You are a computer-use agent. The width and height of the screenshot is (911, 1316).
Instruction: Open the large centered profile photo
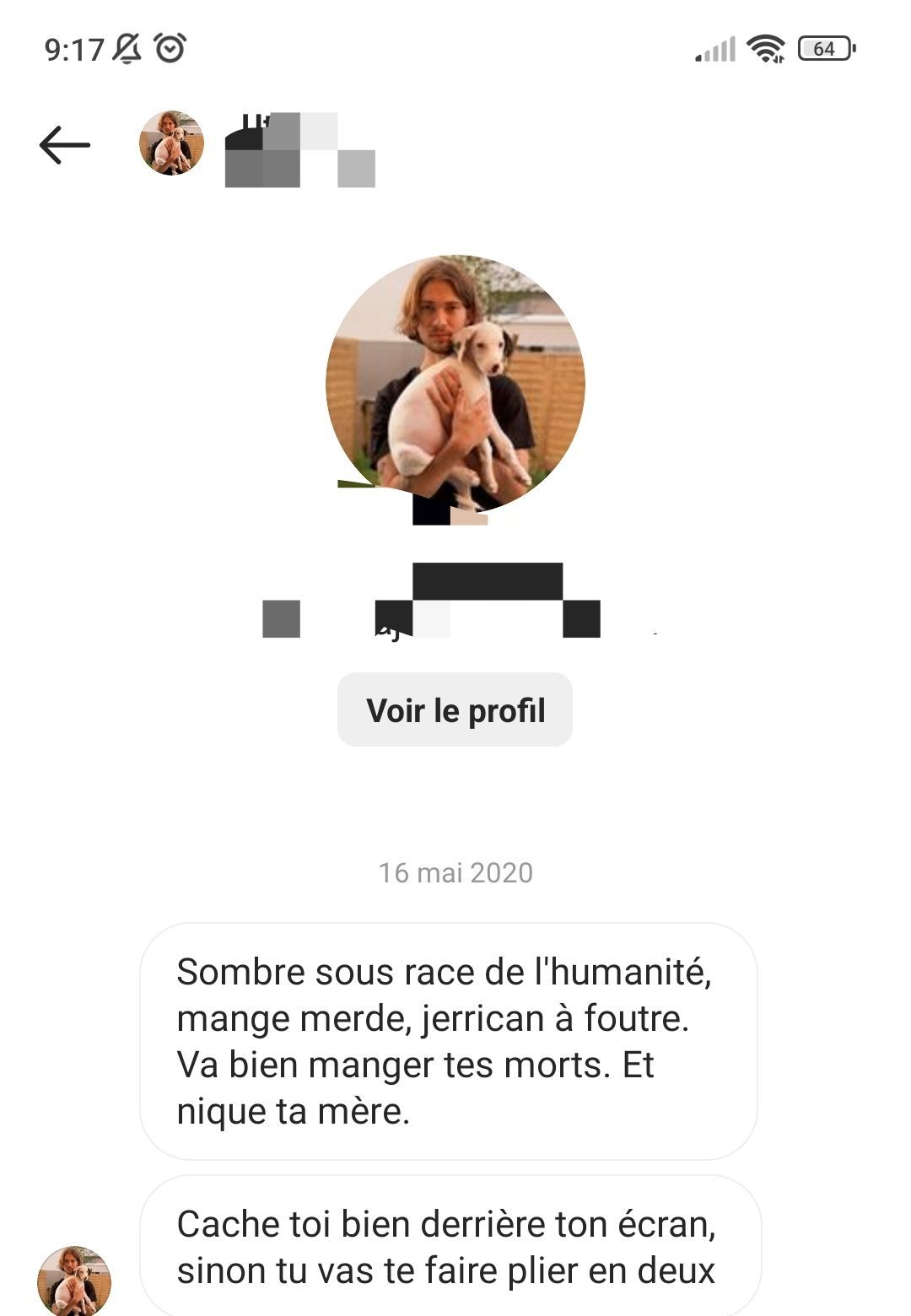[x=455, y=384]
